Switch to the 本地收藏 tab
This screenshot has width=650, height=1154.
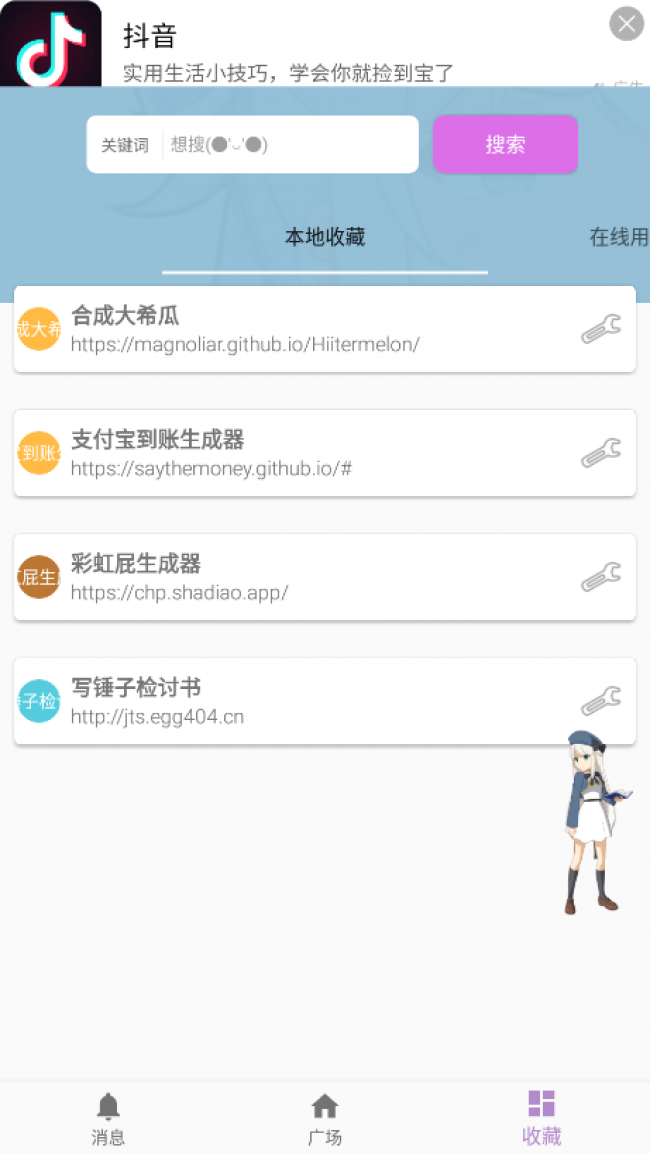coord(325,238)
